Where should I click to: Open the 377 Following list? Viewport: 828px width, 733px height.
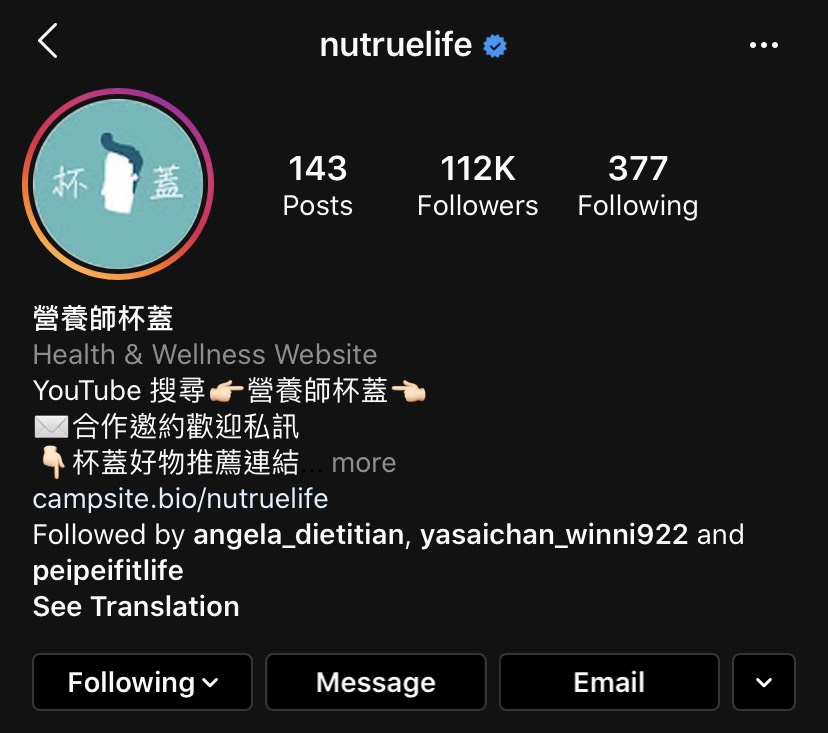[x=637, y=186]
